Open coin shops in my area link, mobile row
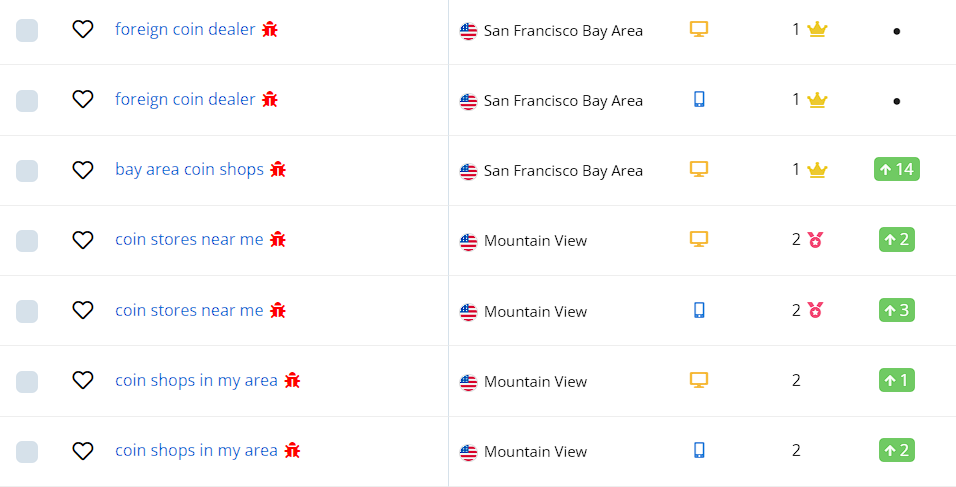 click(196, 451)
